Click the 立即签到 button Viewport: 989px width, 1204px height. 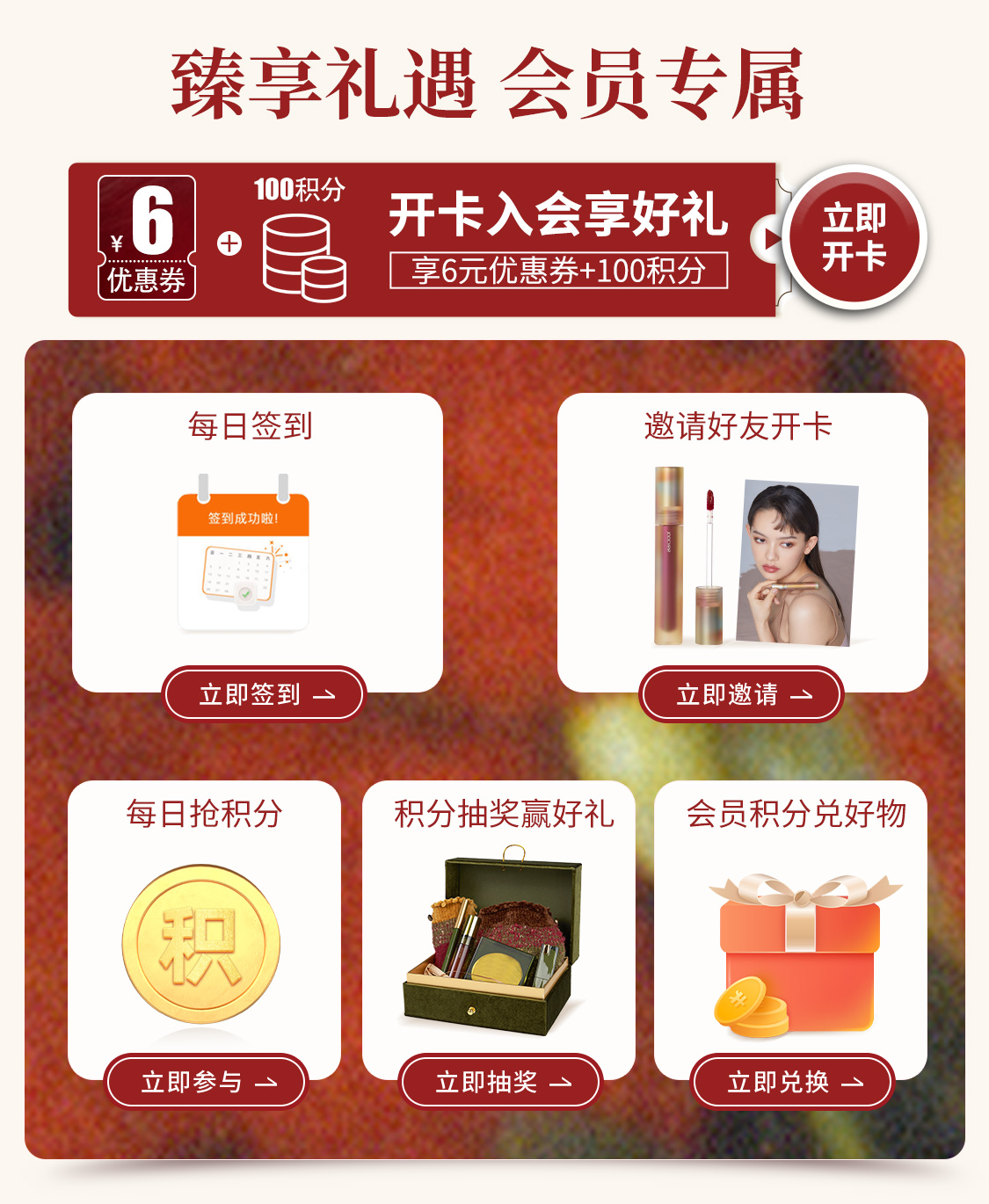click(262, 693)
